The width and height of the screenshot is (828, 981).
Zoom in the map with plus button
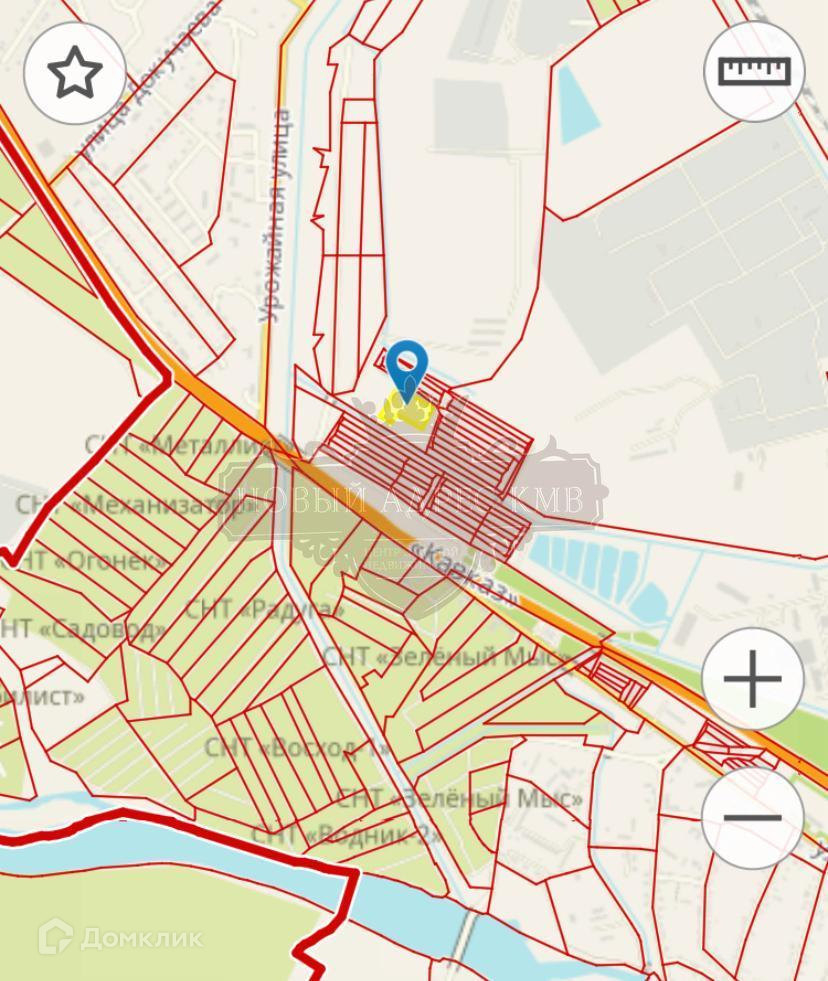pyautogui.click(x=752, y=679)
